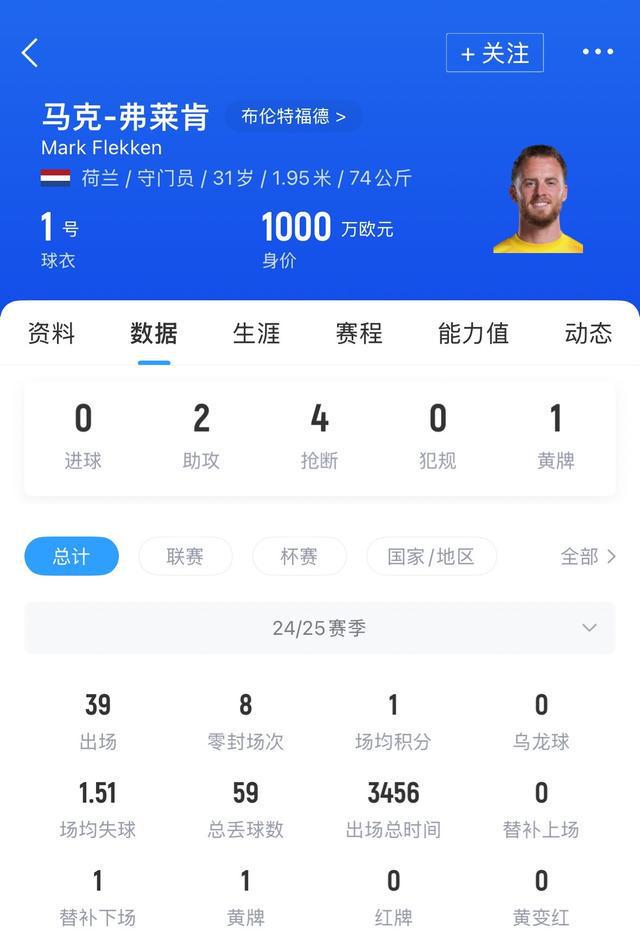
Task: Select the 数据 tab
Action: [154, 333]
